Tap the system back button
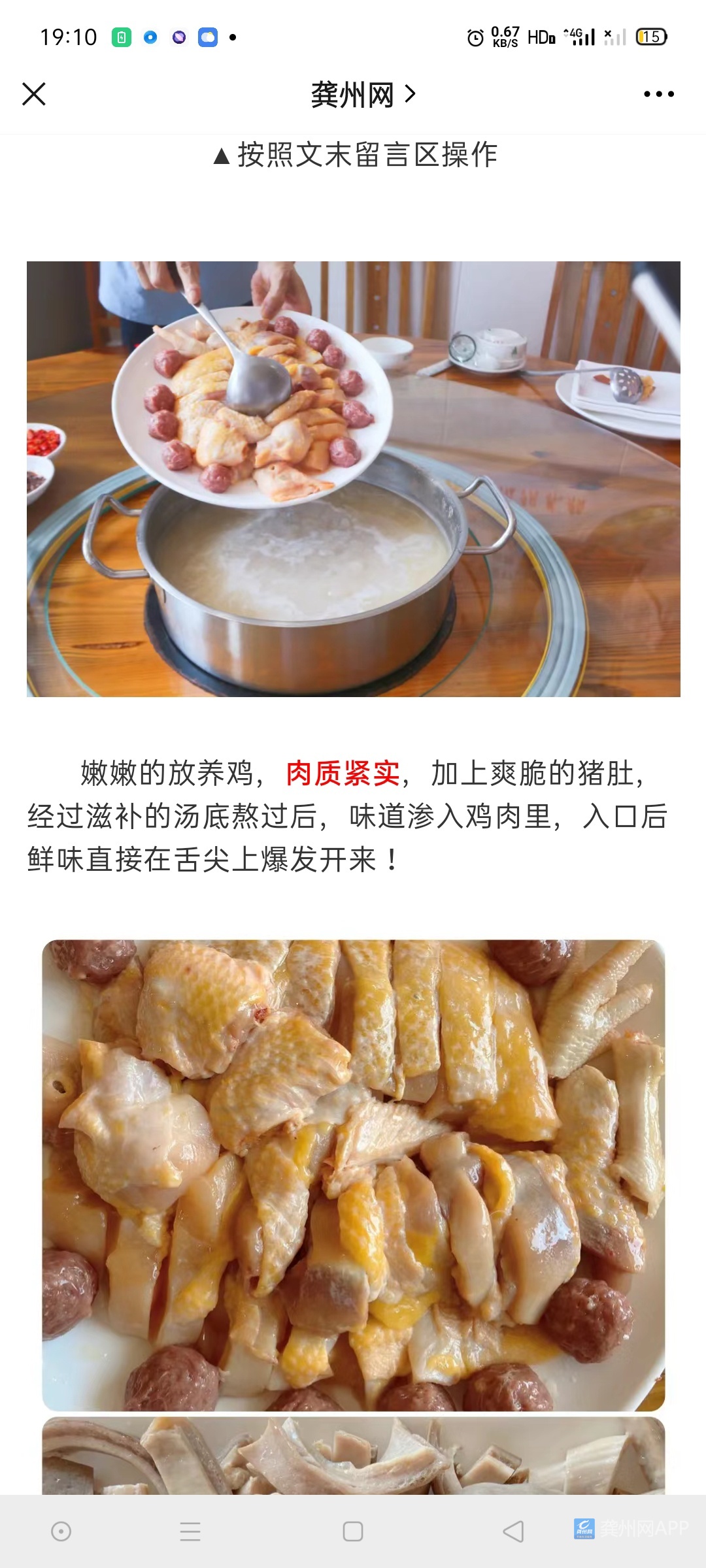Viewport: 706px width, 1568px height. coord(513,1531)
